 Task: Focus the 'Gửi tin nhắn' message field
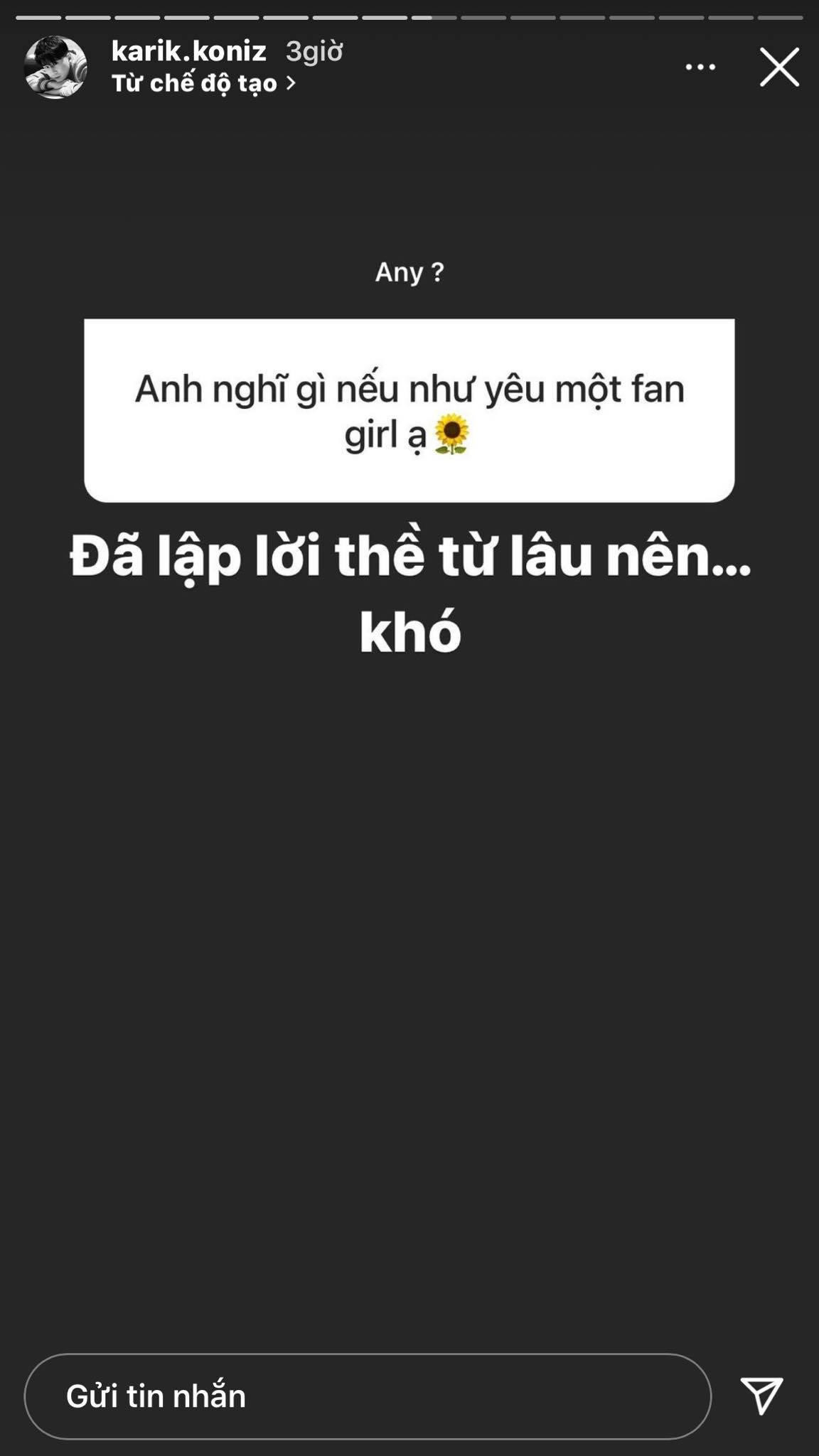368,1396
